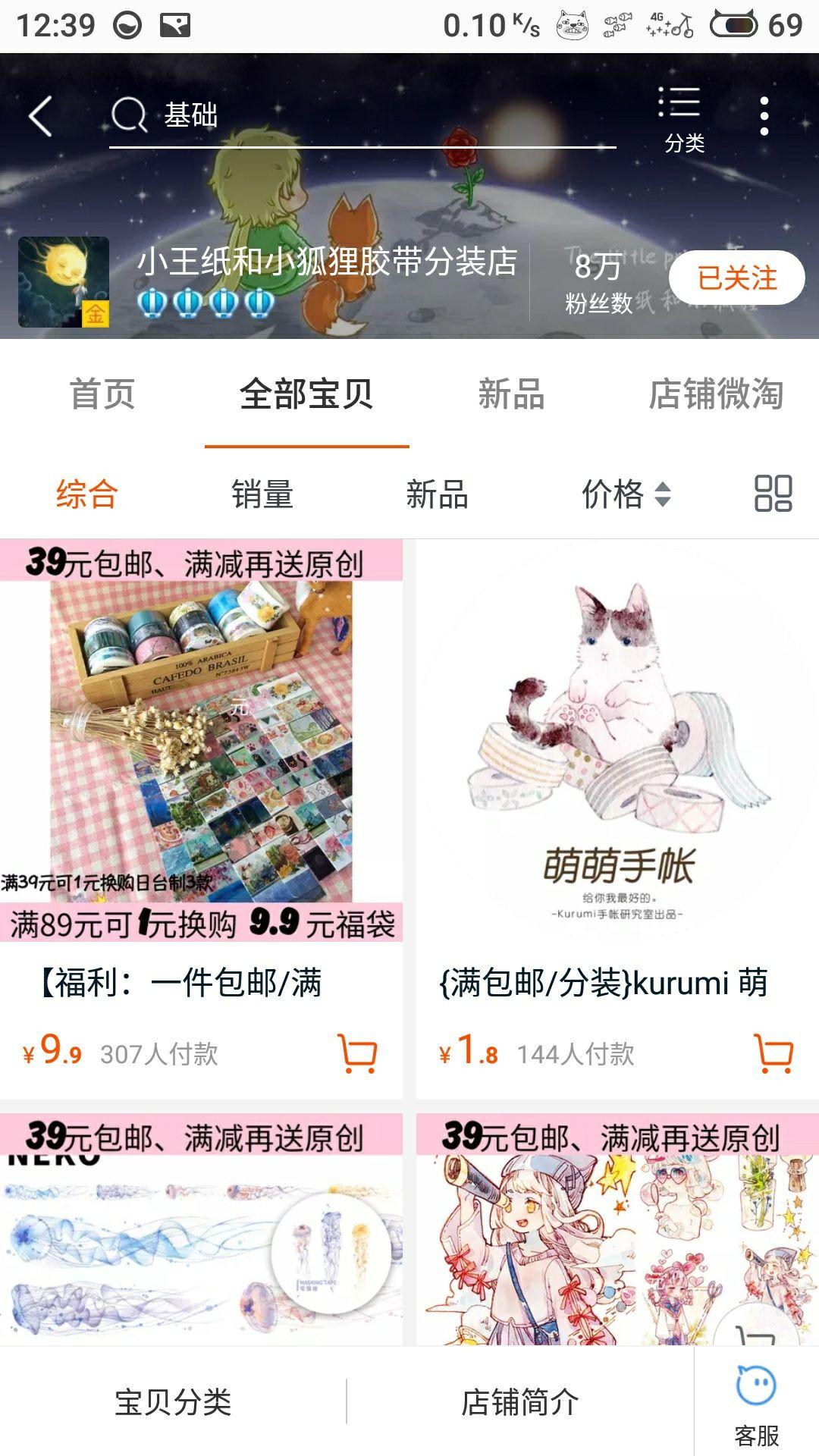The width and height of the screenshot is (819, 1456).
Task: Switch to the 首页 tab
Action: pos(102,394)
